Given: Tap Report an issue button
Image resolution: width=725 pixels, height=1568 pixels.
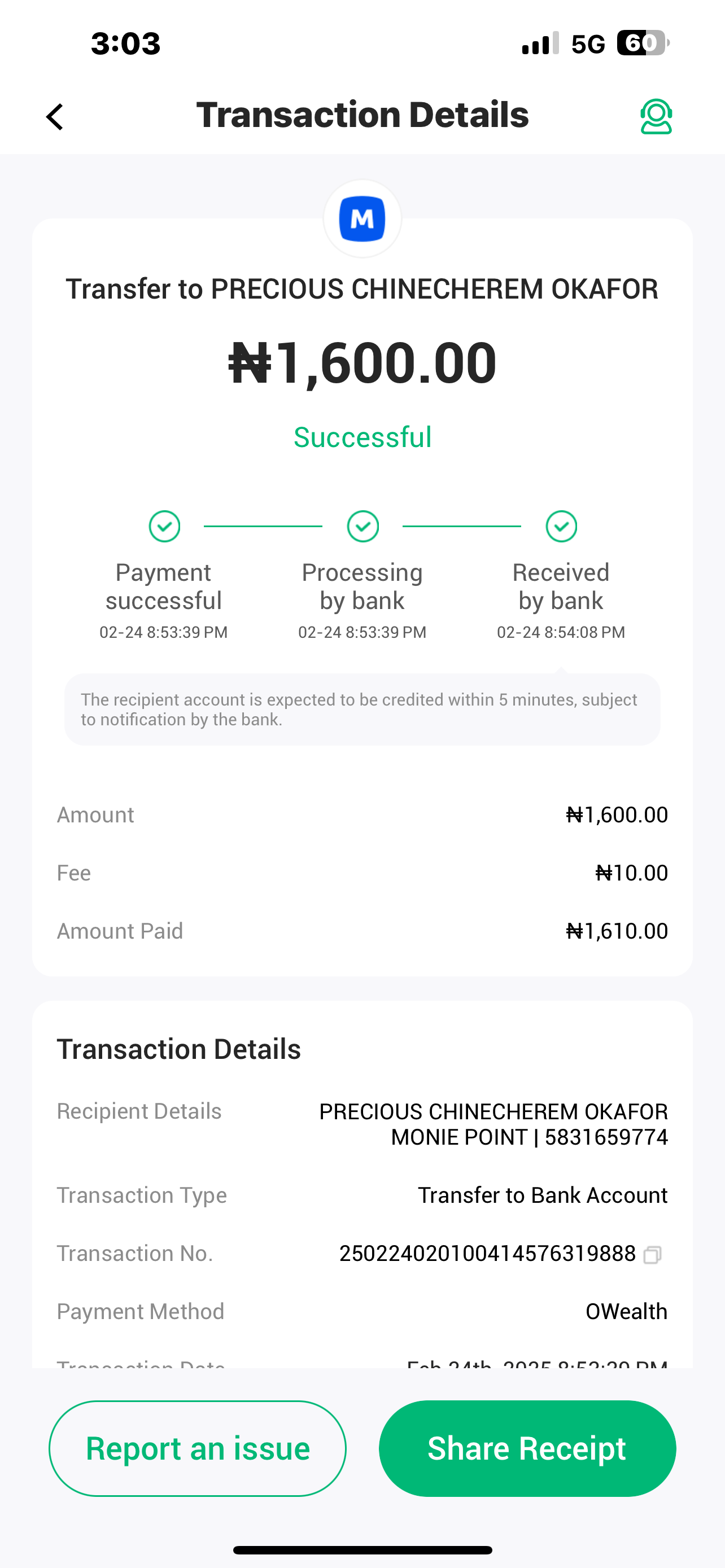Looking at the screenshot, I should point(197,1448).
